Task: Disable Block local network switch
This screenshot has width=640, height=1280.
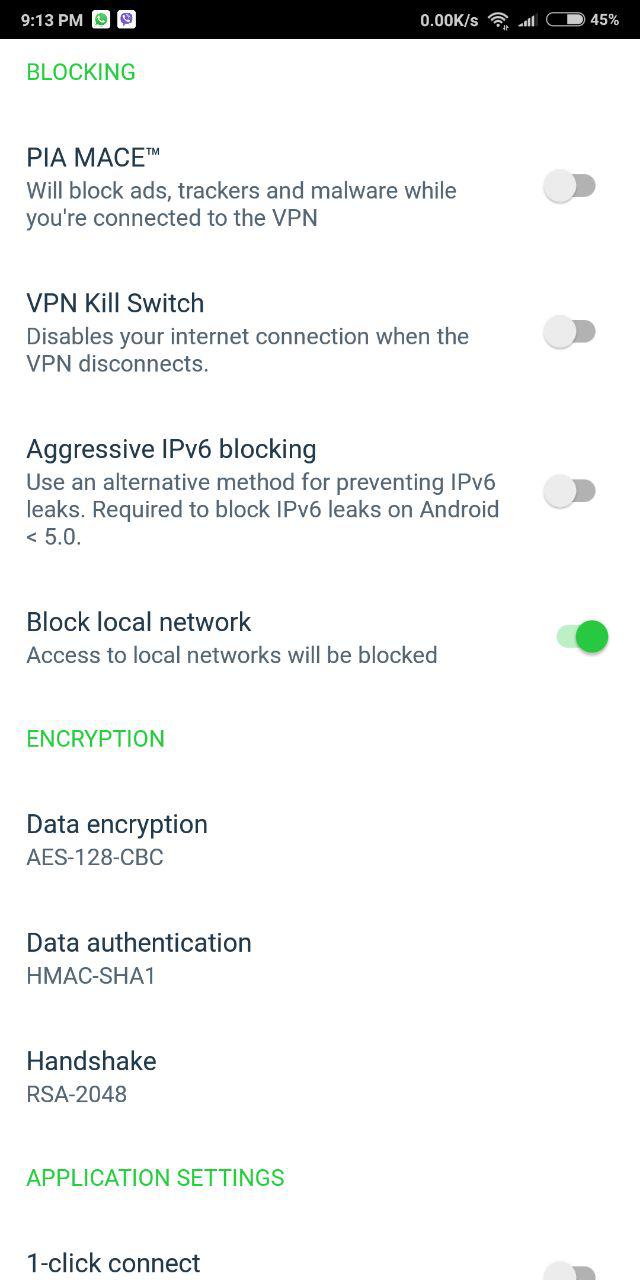Action: 582,636
